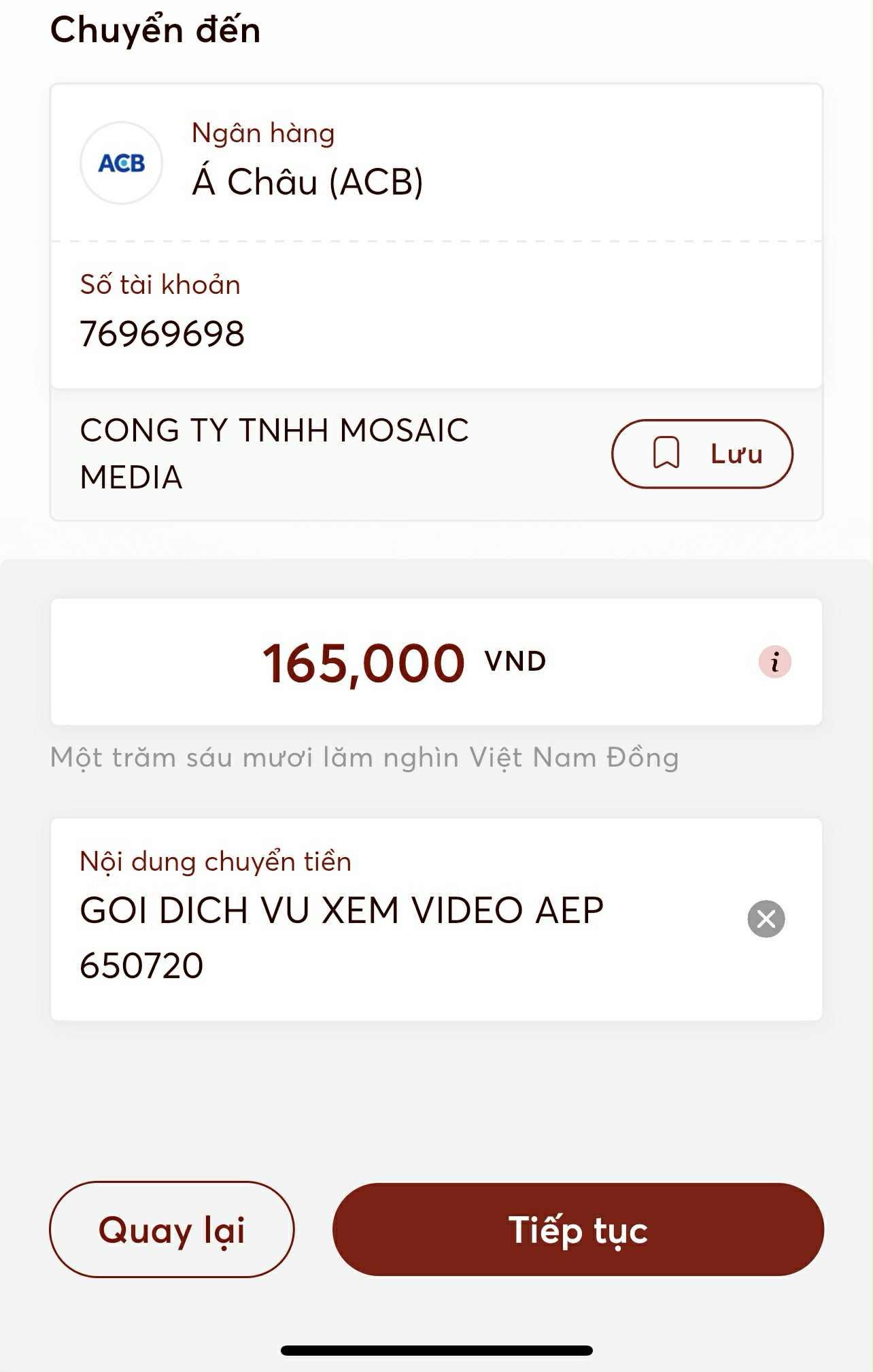Go back with Quay lại

(171, 1229)
